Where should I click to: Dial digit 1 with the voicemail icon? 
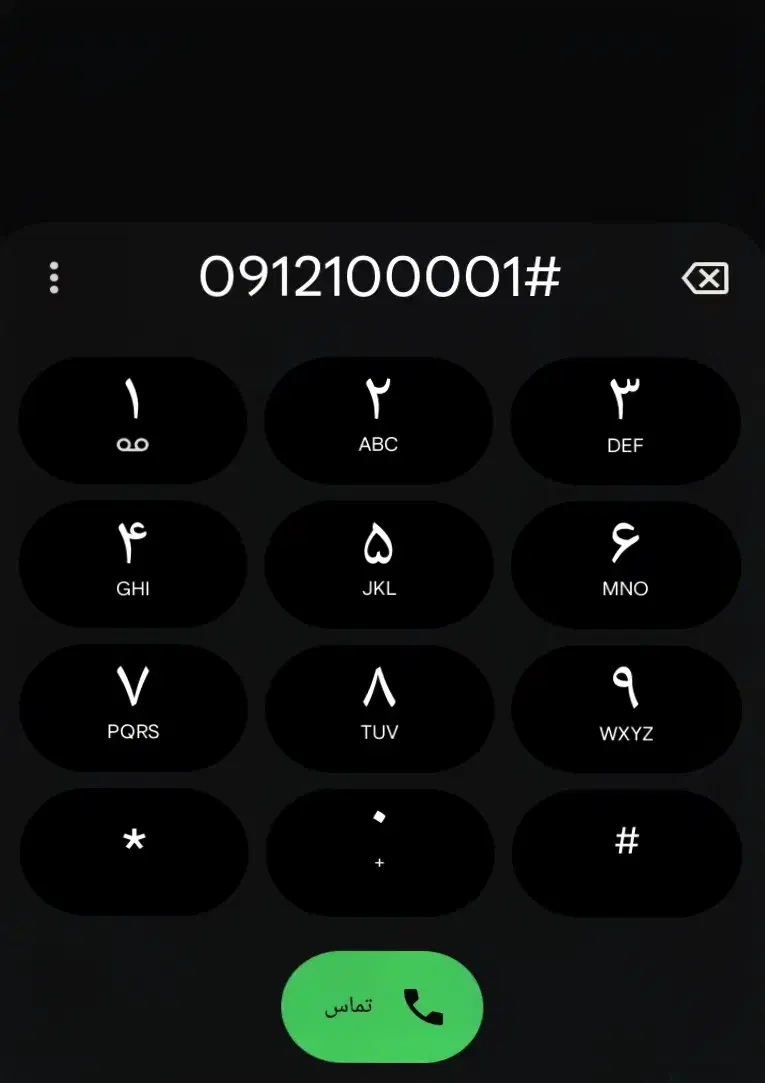[x=133, y=420]
